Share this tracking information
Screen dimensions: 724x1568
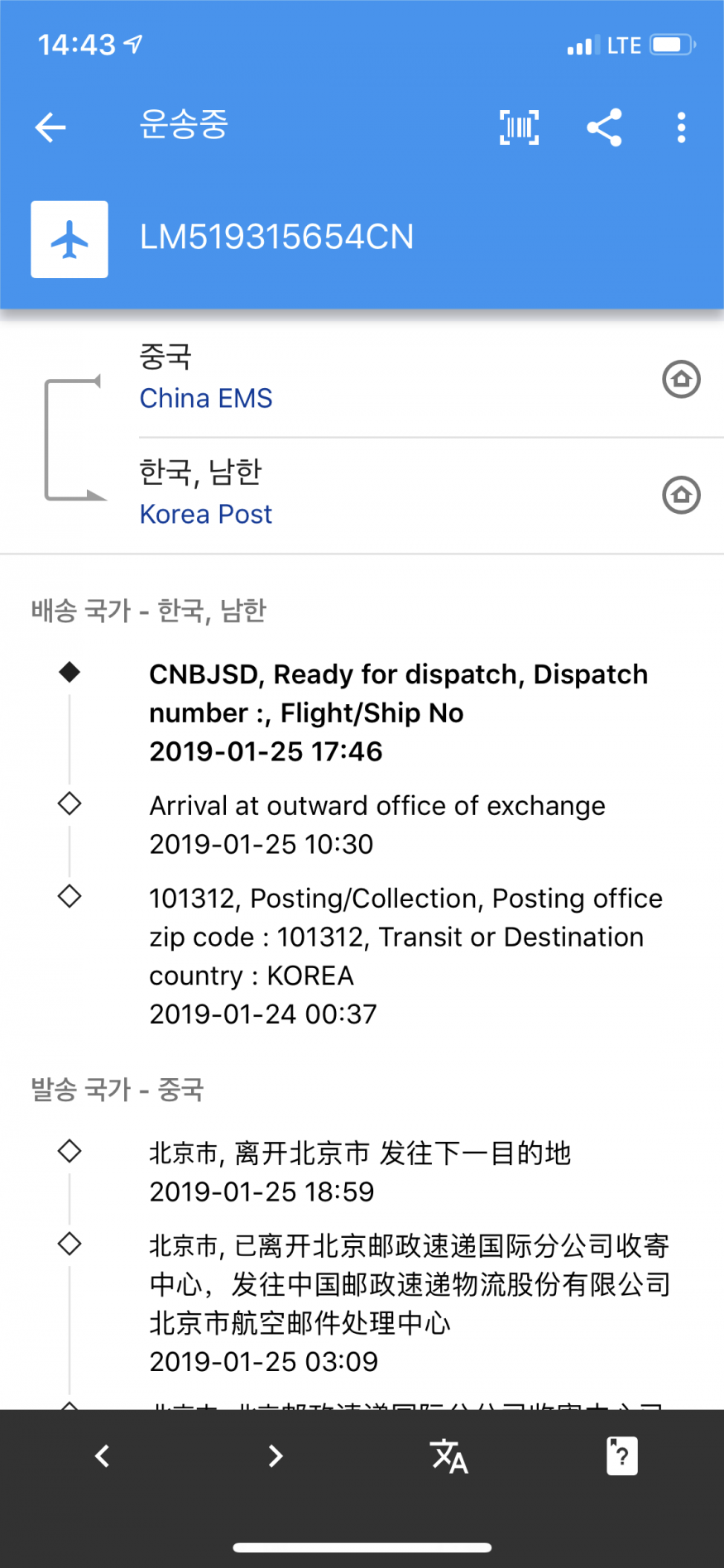[604, 127]
